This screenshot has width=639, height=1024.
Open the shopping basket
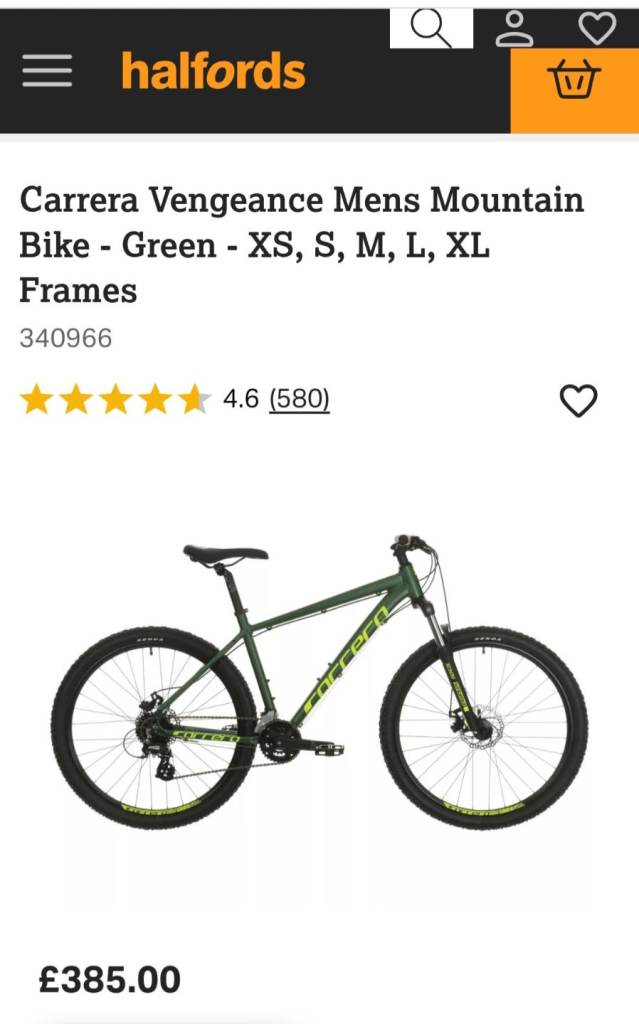pyautogui.click(x=575, y=80)
